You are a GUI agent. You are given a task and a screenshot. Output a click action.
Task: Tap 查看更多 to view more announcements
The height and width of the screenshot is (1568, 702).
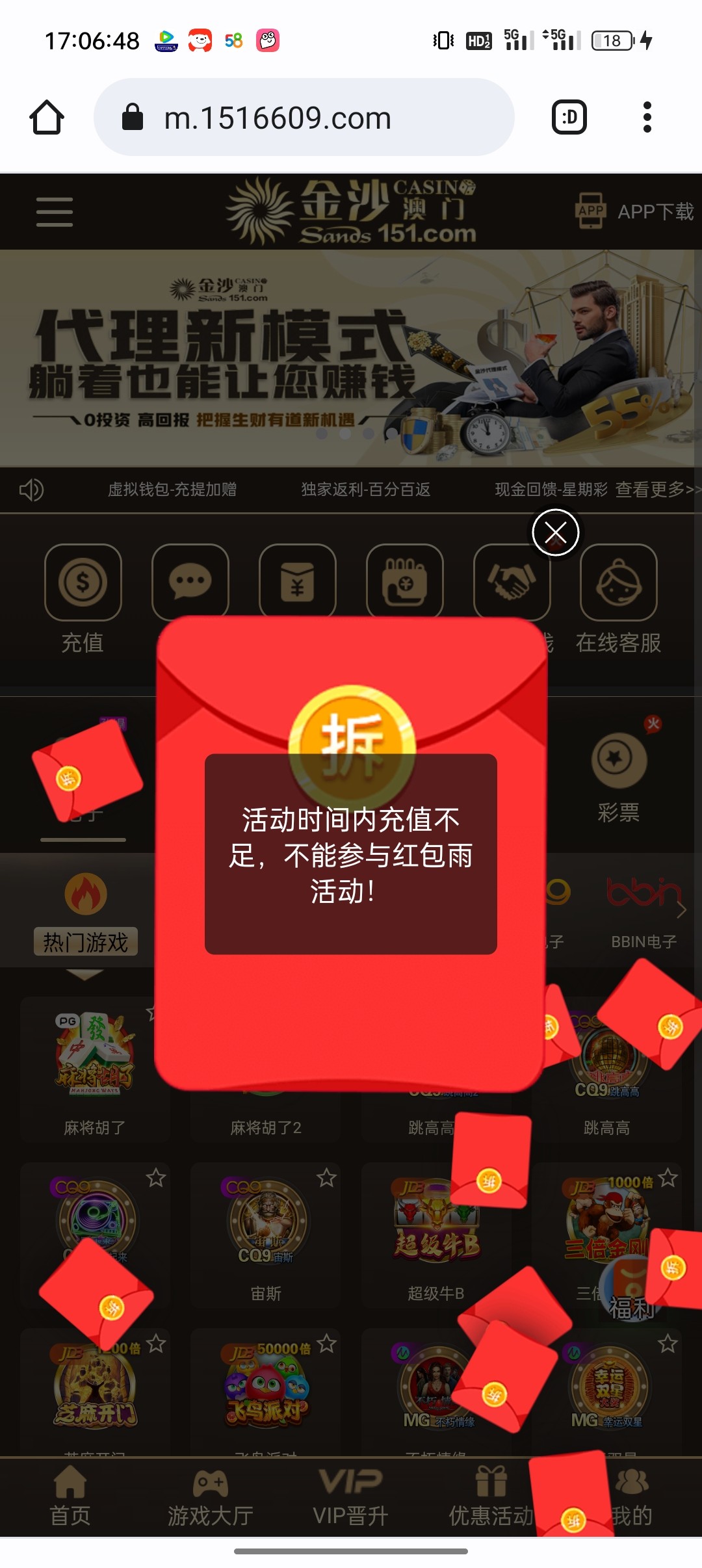coord(658,490)
